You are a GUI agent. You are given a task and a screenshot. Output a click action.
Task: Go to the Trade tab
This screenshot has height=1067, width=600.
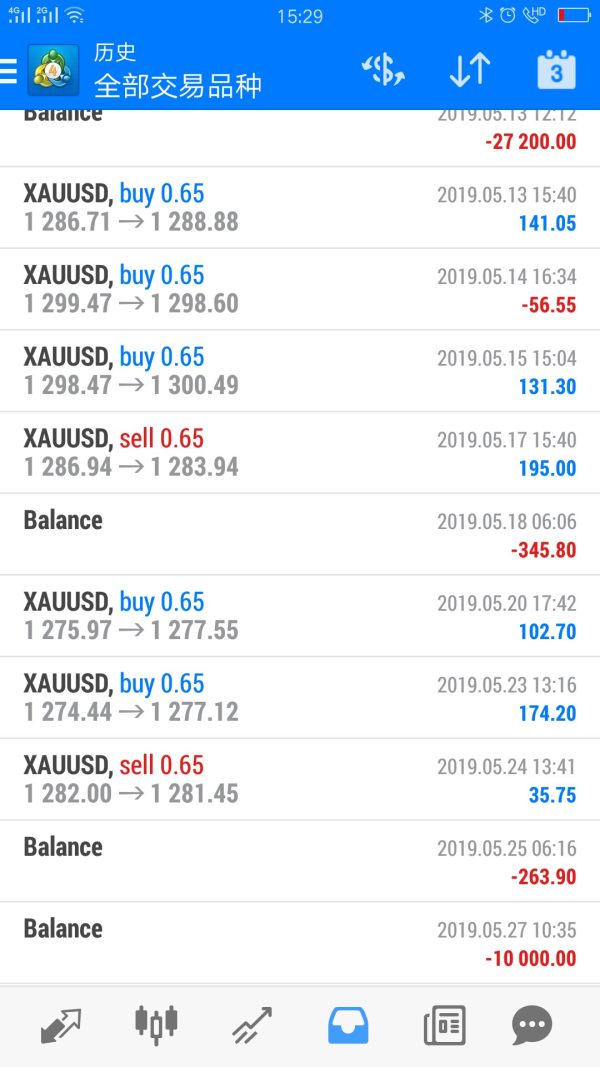tap(251, 1025)
